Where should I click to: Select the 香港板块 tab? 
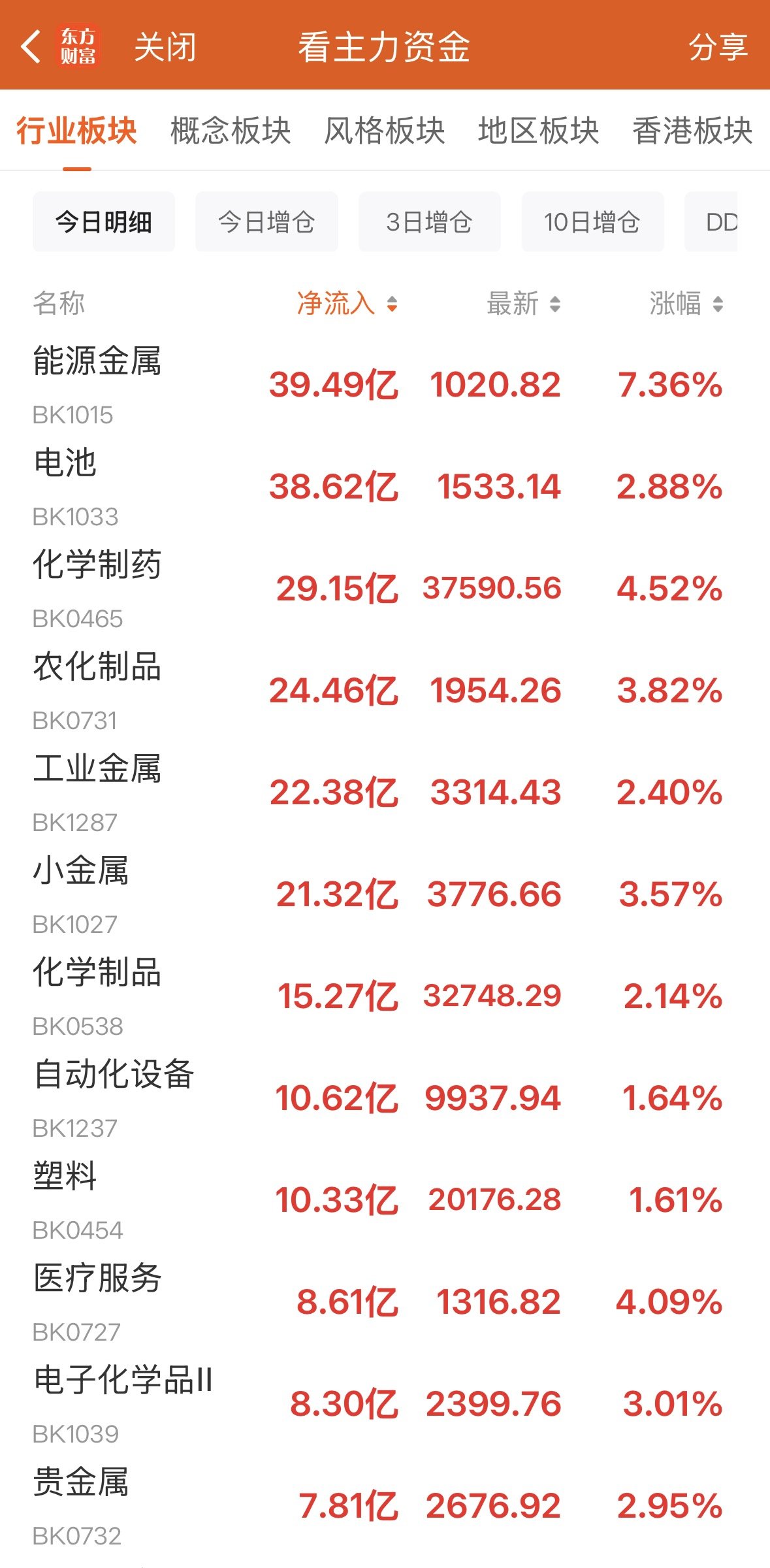[692, 131]
